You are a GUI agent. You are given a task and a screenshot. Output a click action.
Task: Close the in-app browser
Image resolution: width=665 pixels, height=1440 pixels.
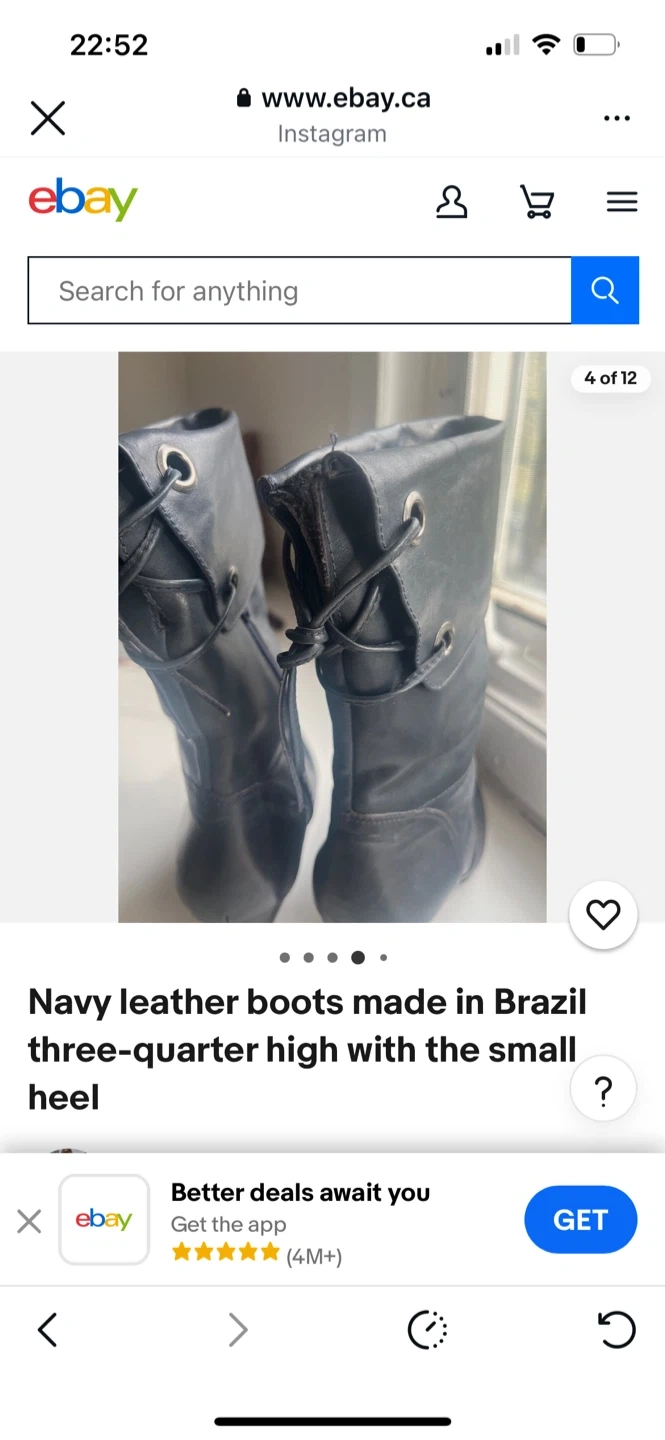(x=47, y=118)
